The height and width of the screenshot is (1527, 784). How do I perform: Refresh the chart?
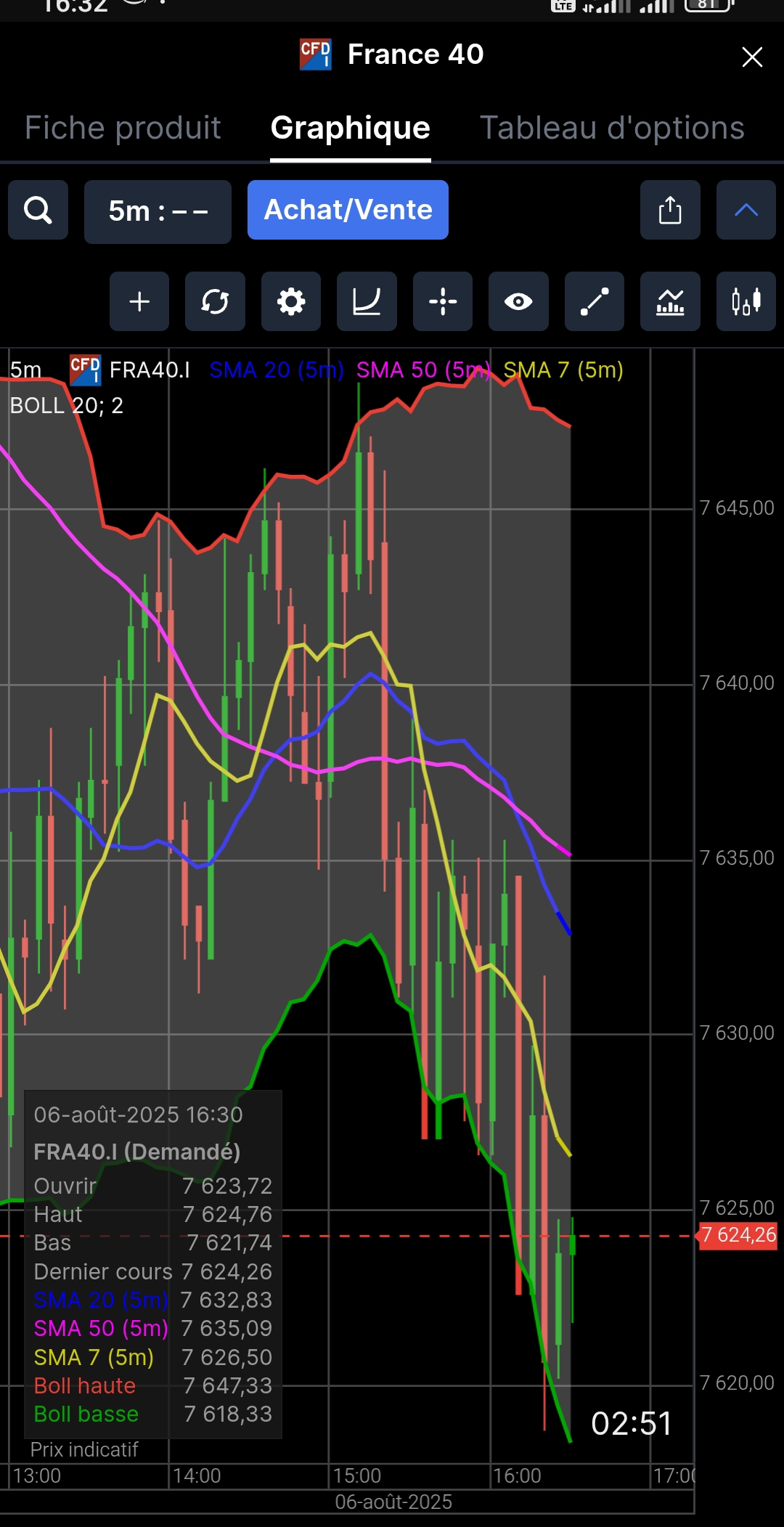215,301
